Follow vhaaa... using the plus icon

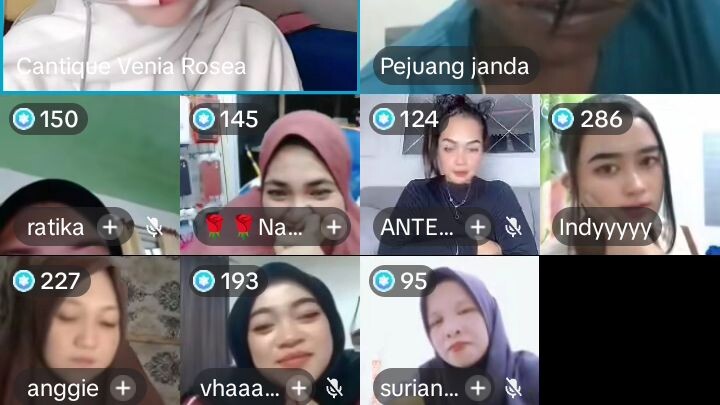298,387
